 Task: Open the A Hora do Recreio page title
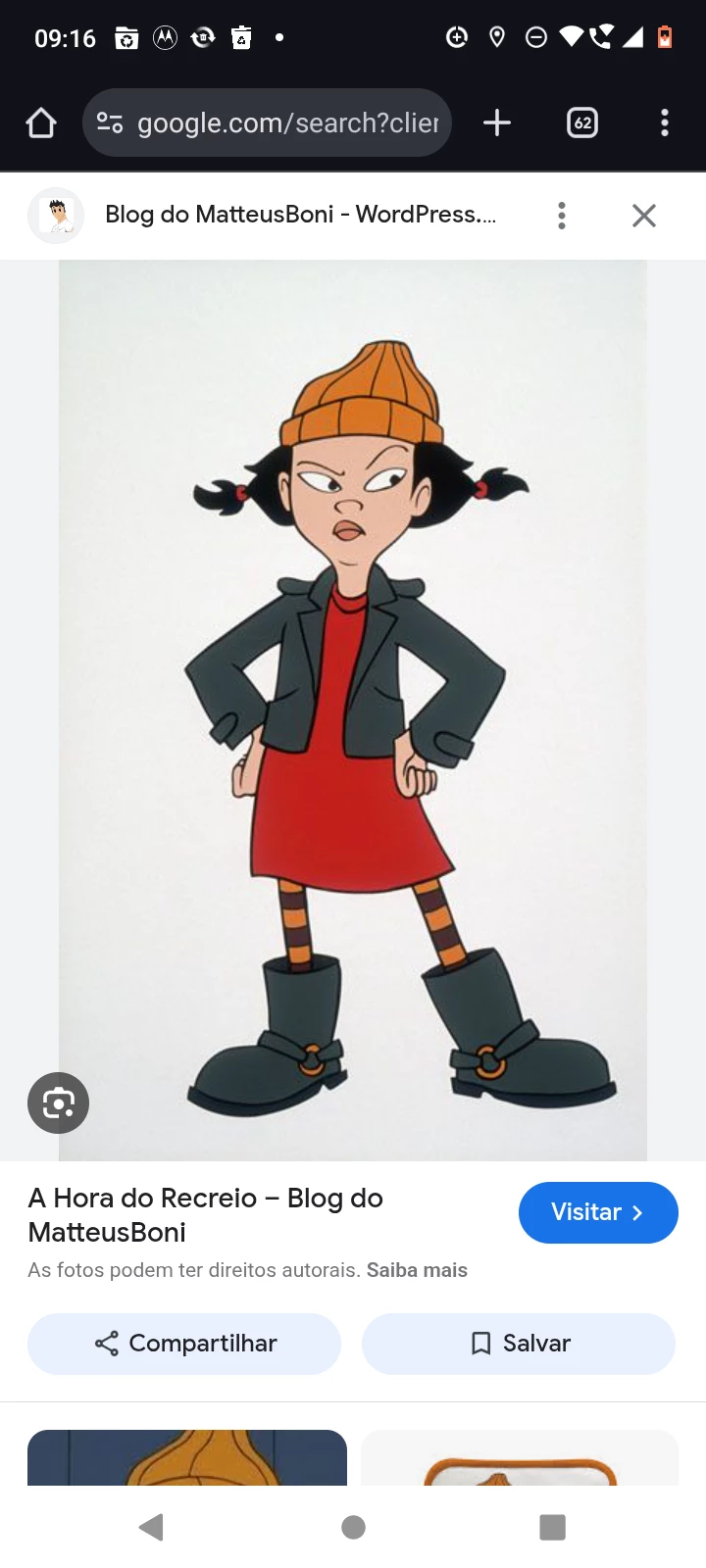click(x=206, y=1214)
